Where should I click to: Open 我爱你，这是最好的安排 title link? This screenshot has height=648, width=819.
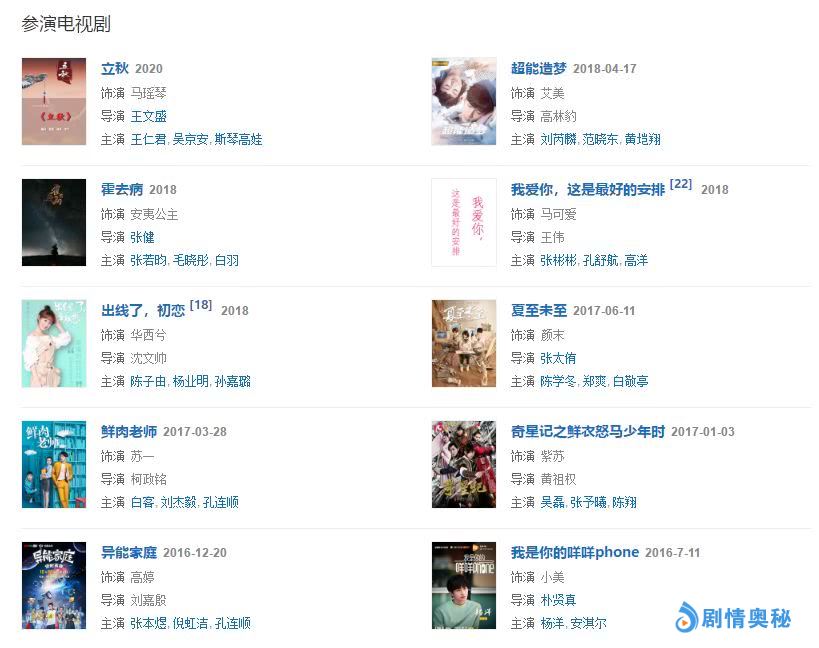tap(587, 190)
